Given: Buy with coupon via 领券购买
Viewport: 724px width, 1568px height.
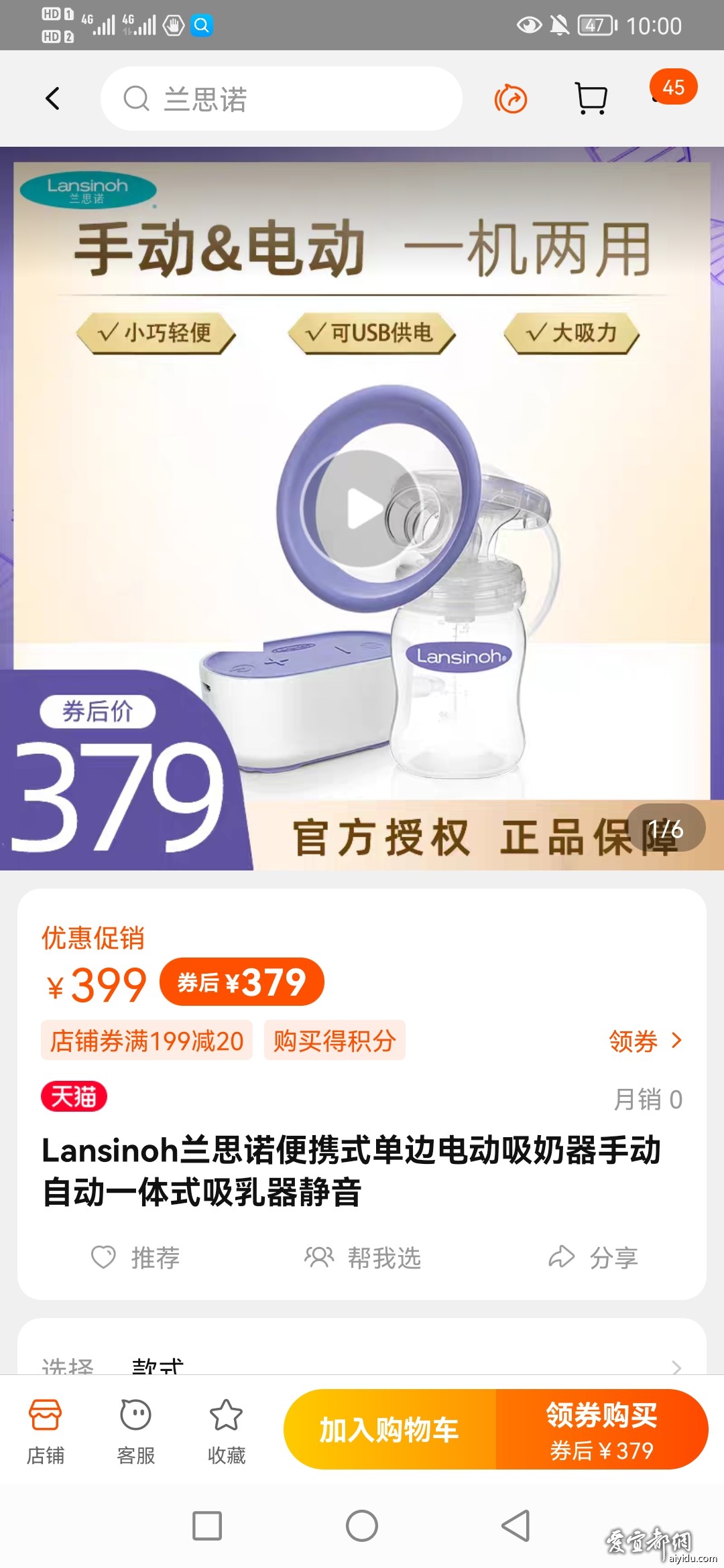Looking at the screenshot, I should [601, 1429].
